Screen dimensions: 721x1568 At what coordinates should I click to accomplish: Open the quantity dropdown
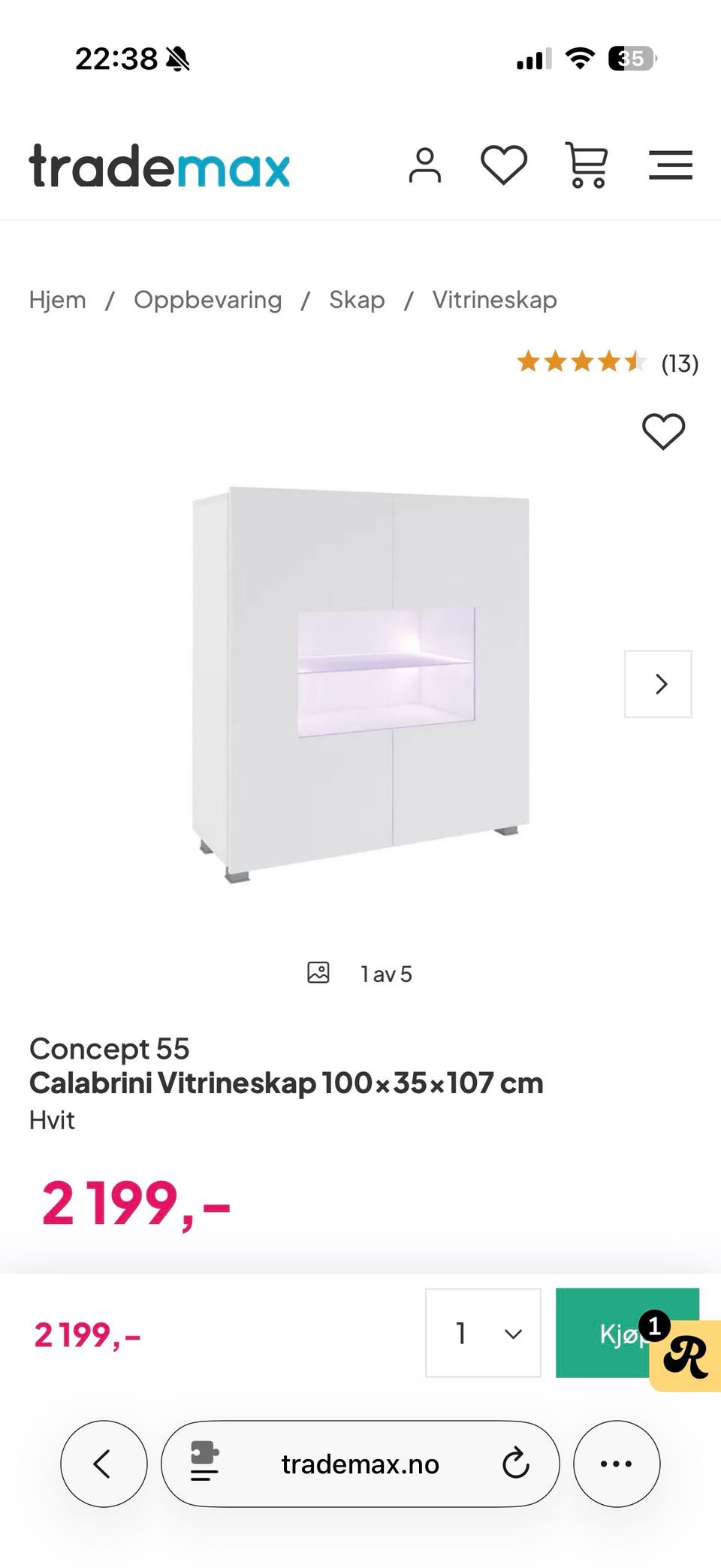[483, 1333]
